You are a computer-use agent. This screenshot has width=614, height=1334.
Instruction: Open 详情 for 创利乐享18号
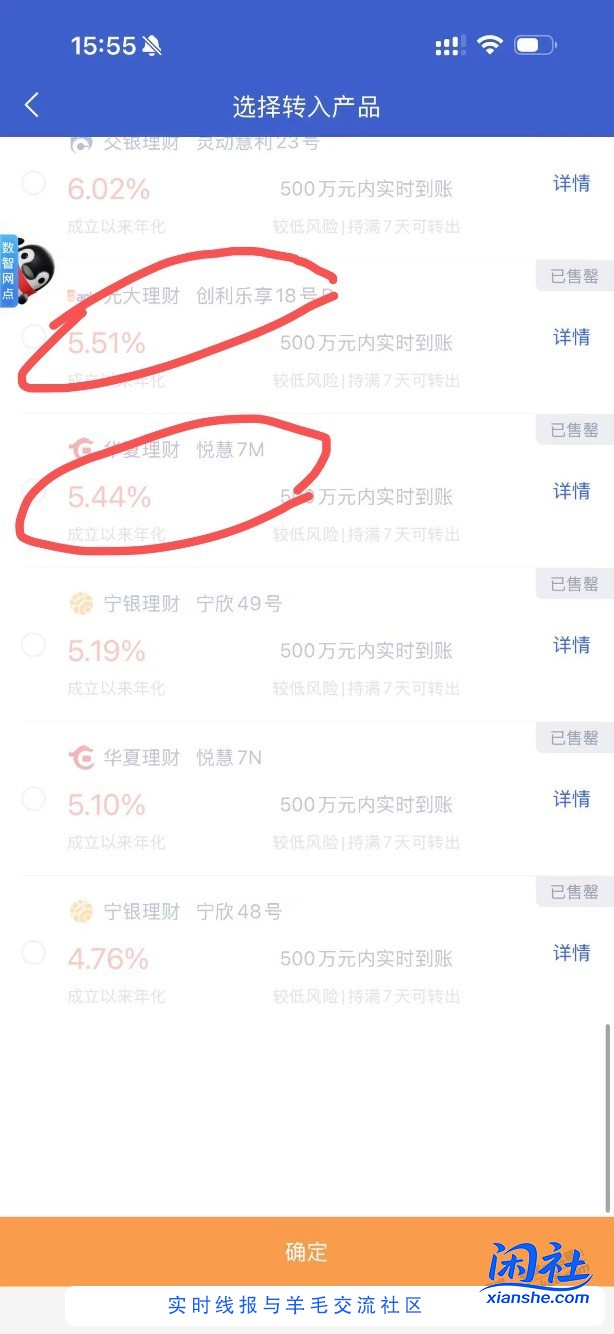click(x=571, y=338)
